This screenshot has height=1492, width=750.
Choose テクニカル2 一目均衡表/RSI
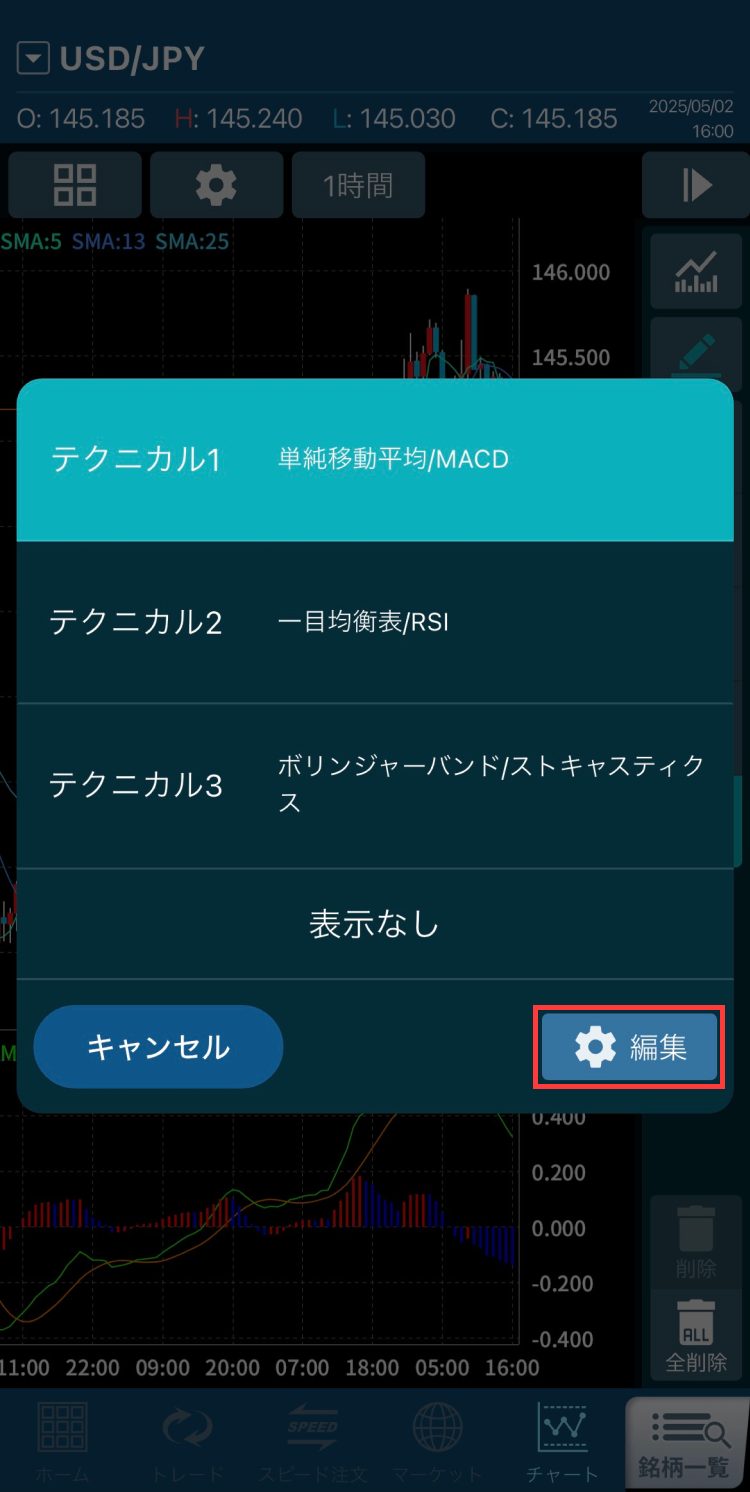point(375,622)
